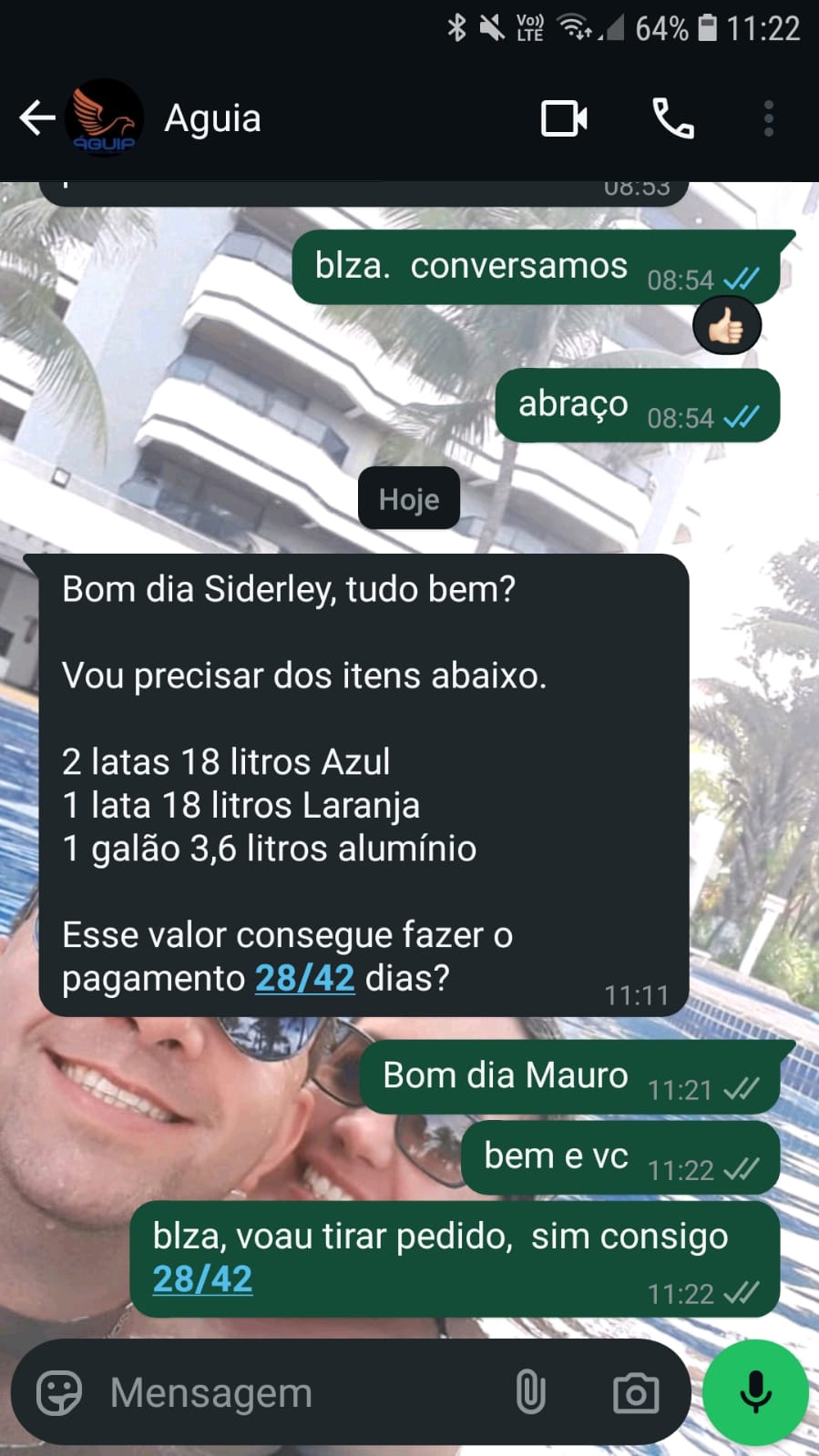Viewport: 819px width, 1456px height.
Task: View the thumbs up reaction
Action: pyautogui.click(x=726, y=326)
